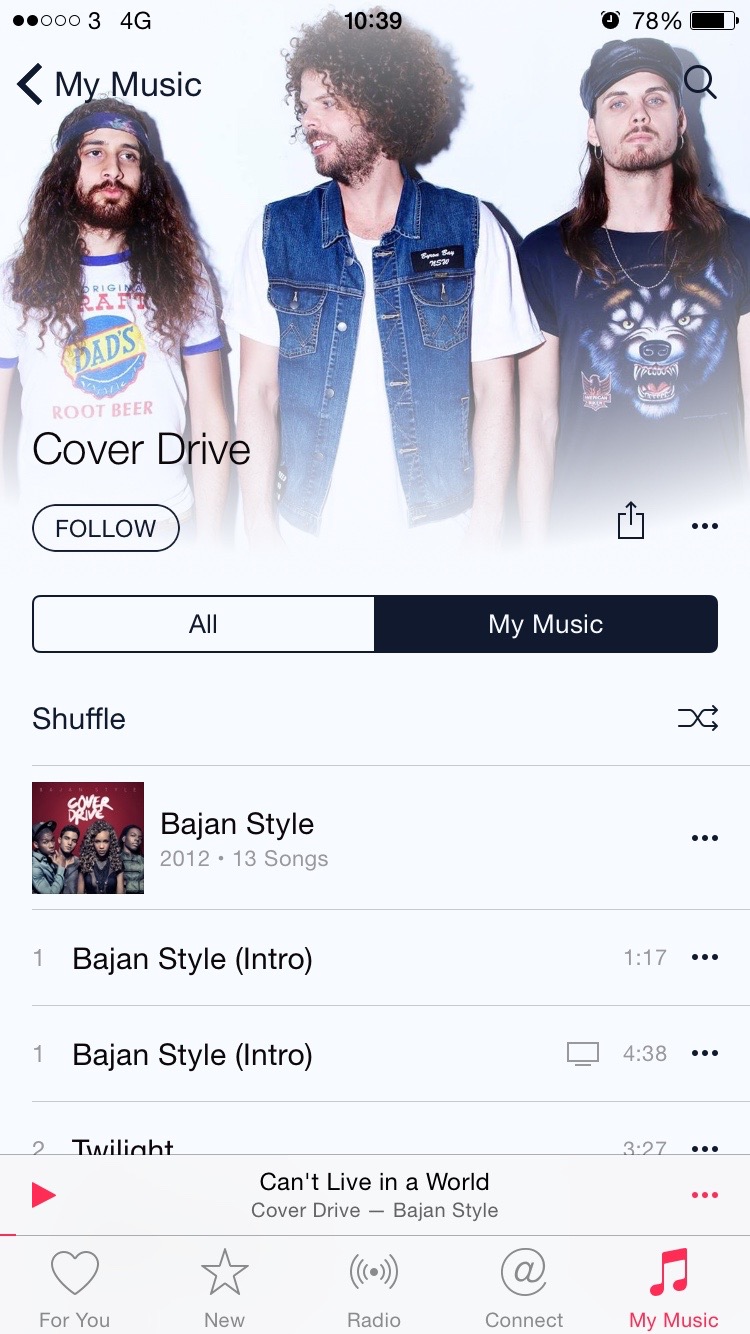The height and width of the screenshot is (1334, 750).
Task: Play the Bajan Style (Intro) video lasting 4:38
Action: 192,1054
